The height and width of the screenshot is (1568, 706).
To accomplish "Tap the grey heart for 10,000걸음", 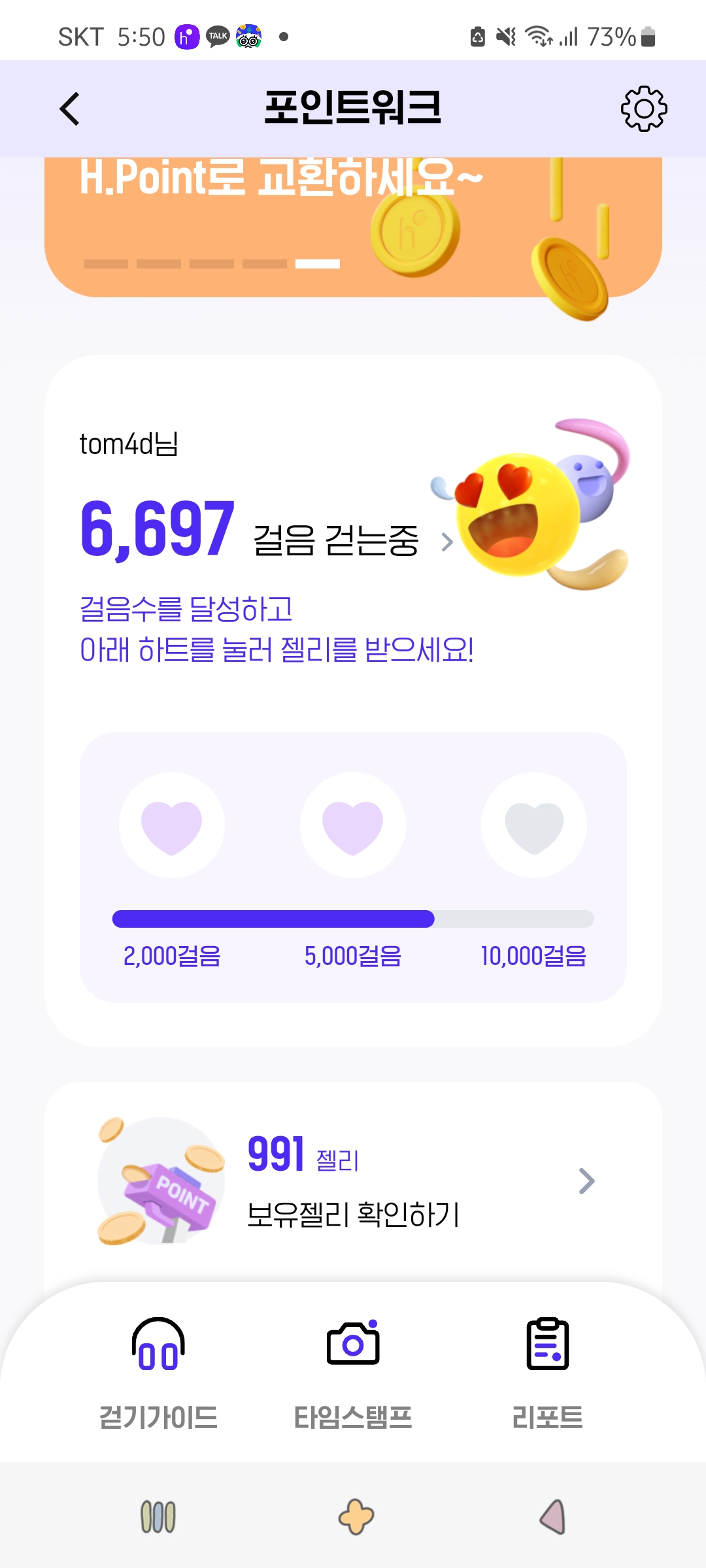I will 534,826.
